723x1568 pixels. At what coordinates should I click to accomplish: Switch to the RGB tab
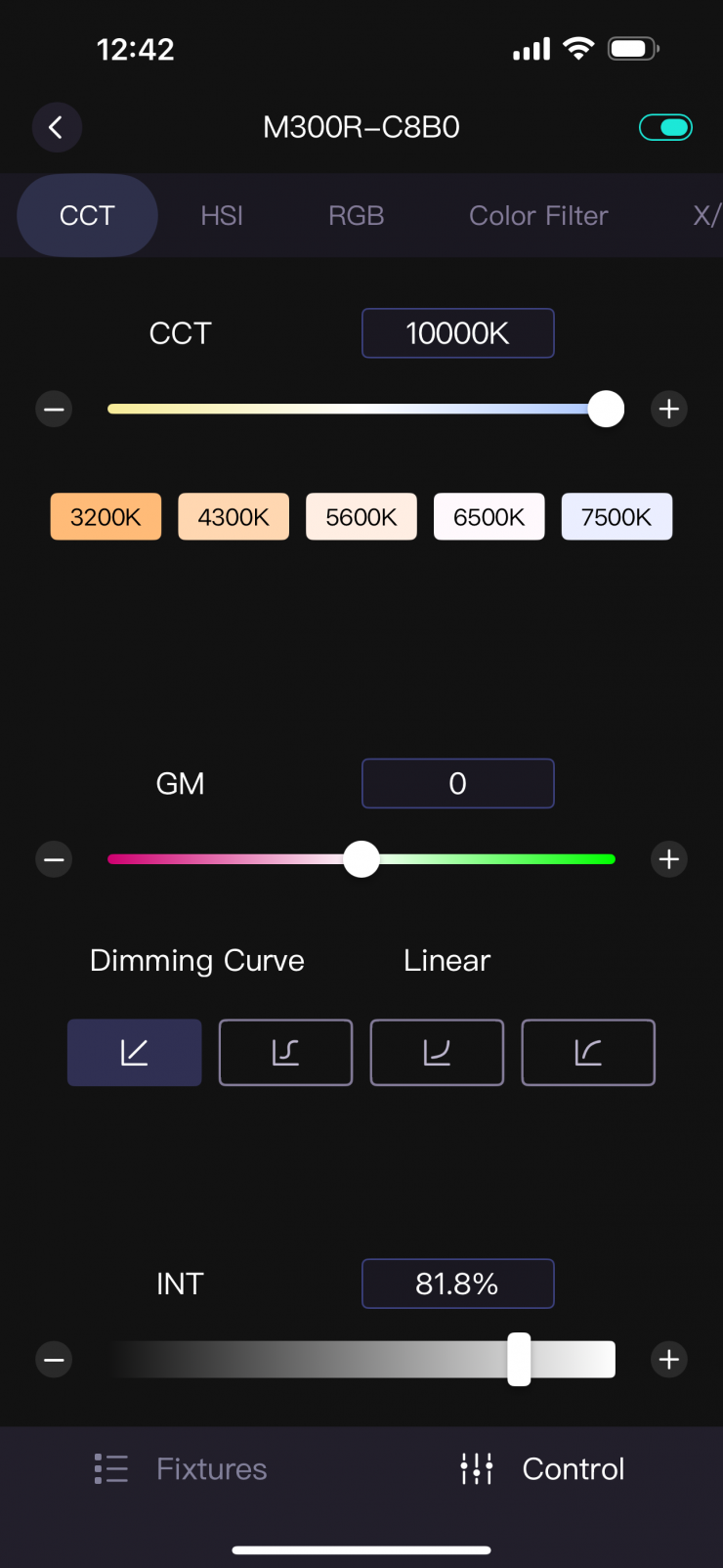(356, 215)
